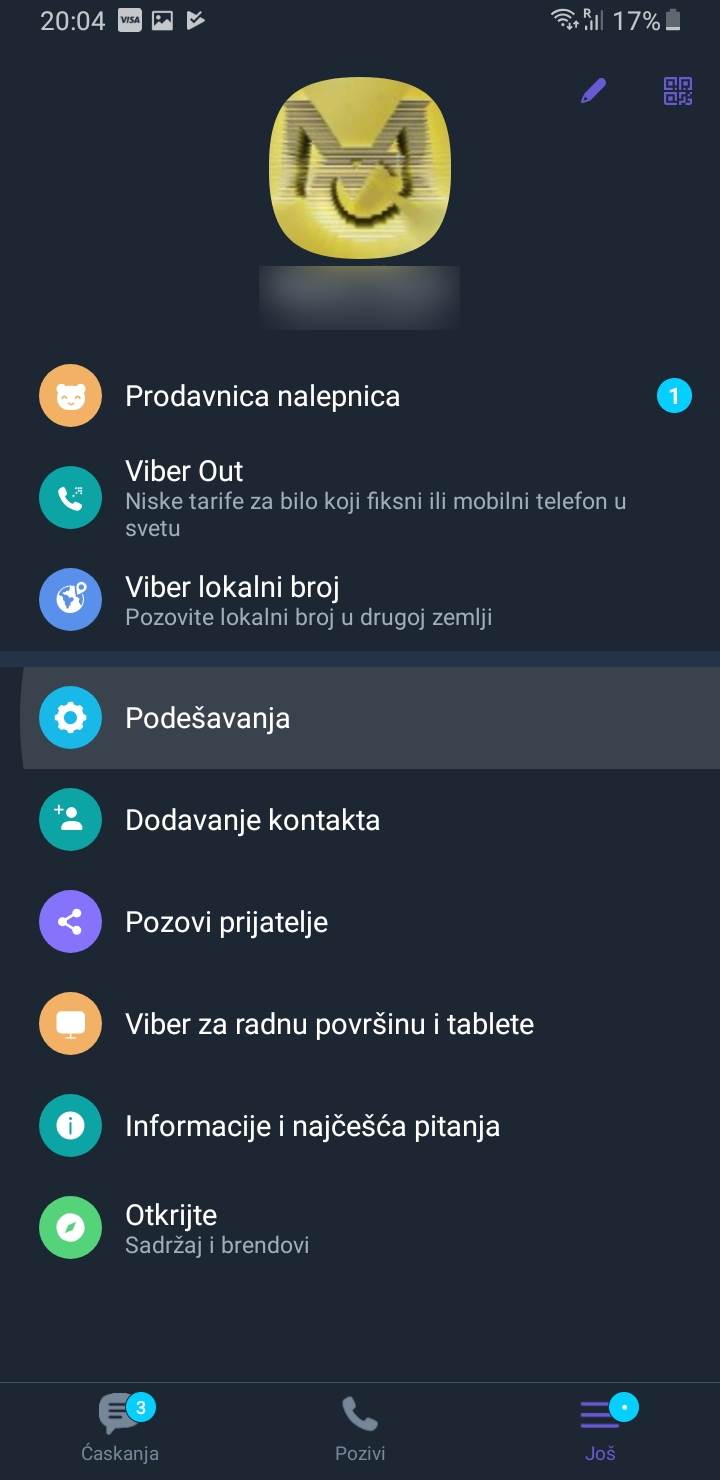The width and height of the screenshot is (720, 1480).
Task: Open Viber lokalni broj globe icon
Action: point(70,599)
